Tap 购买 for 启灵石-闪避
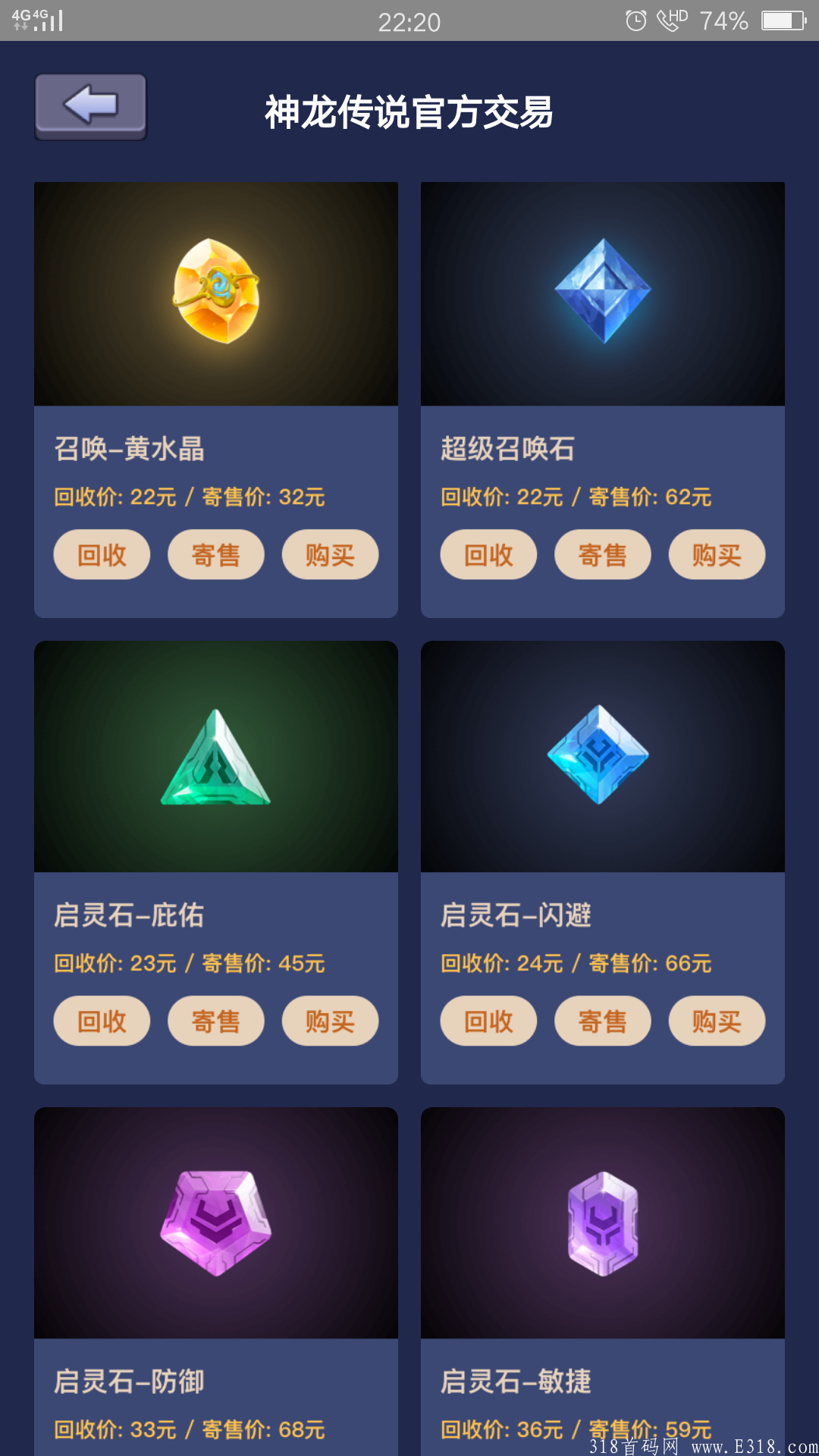The width and height of the screenshot is (819, 1456). 717,1021
